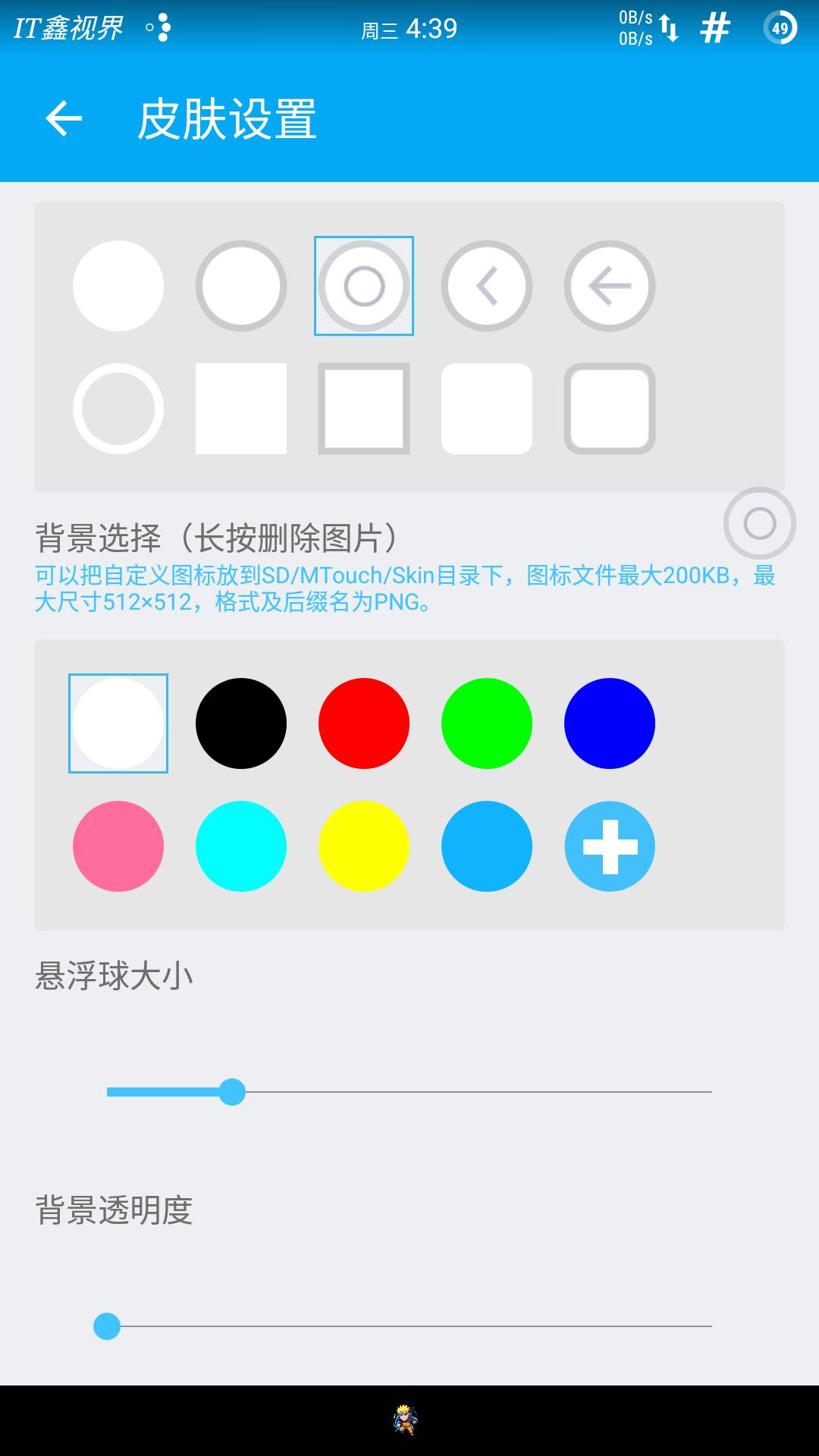
Task: Choose the circle skin with chevron arrow
Action: tap(487, 284)
